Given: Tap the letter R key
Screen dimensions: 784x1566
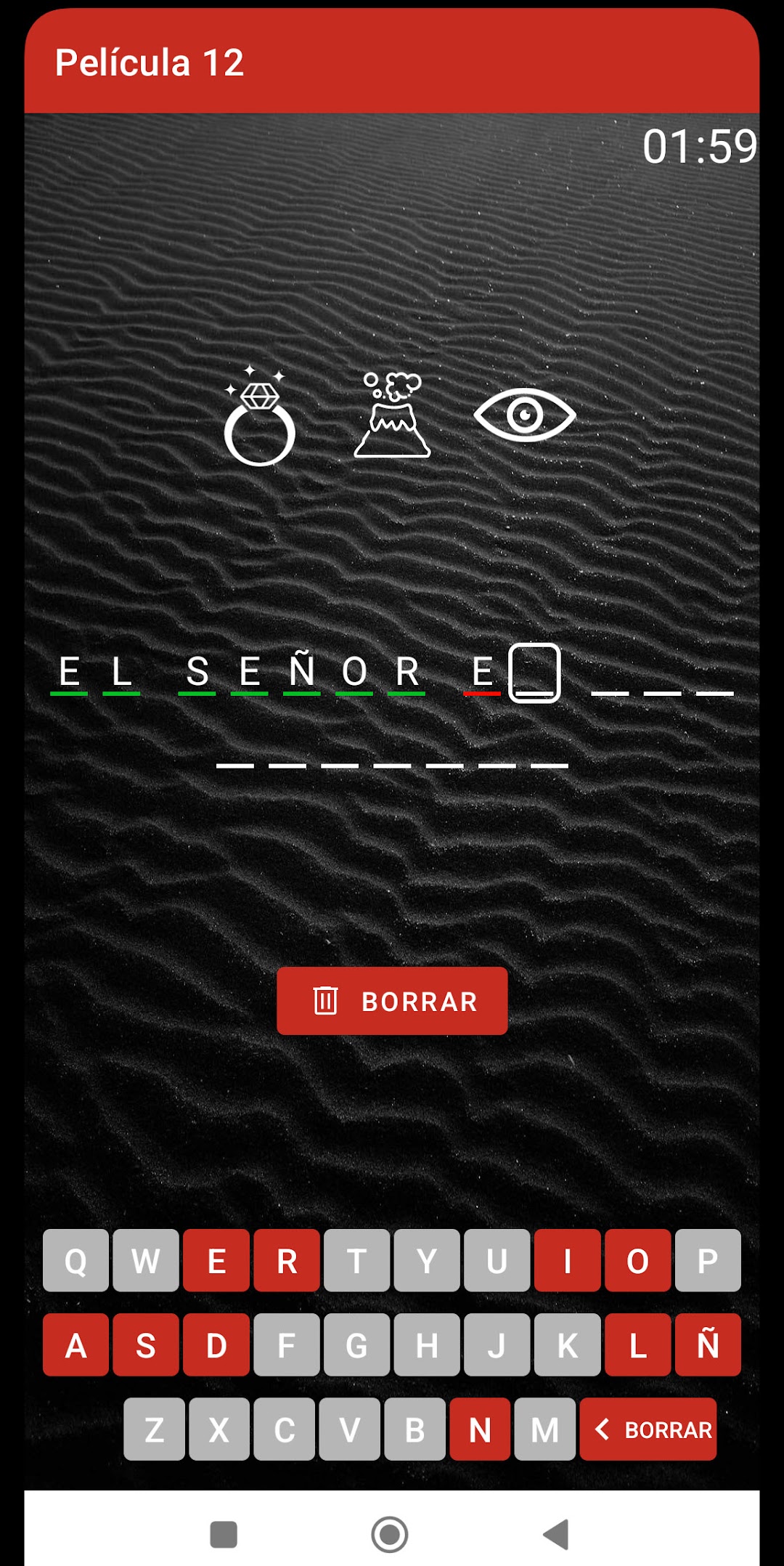Looking at the screenshot, I should [287, 1260].
